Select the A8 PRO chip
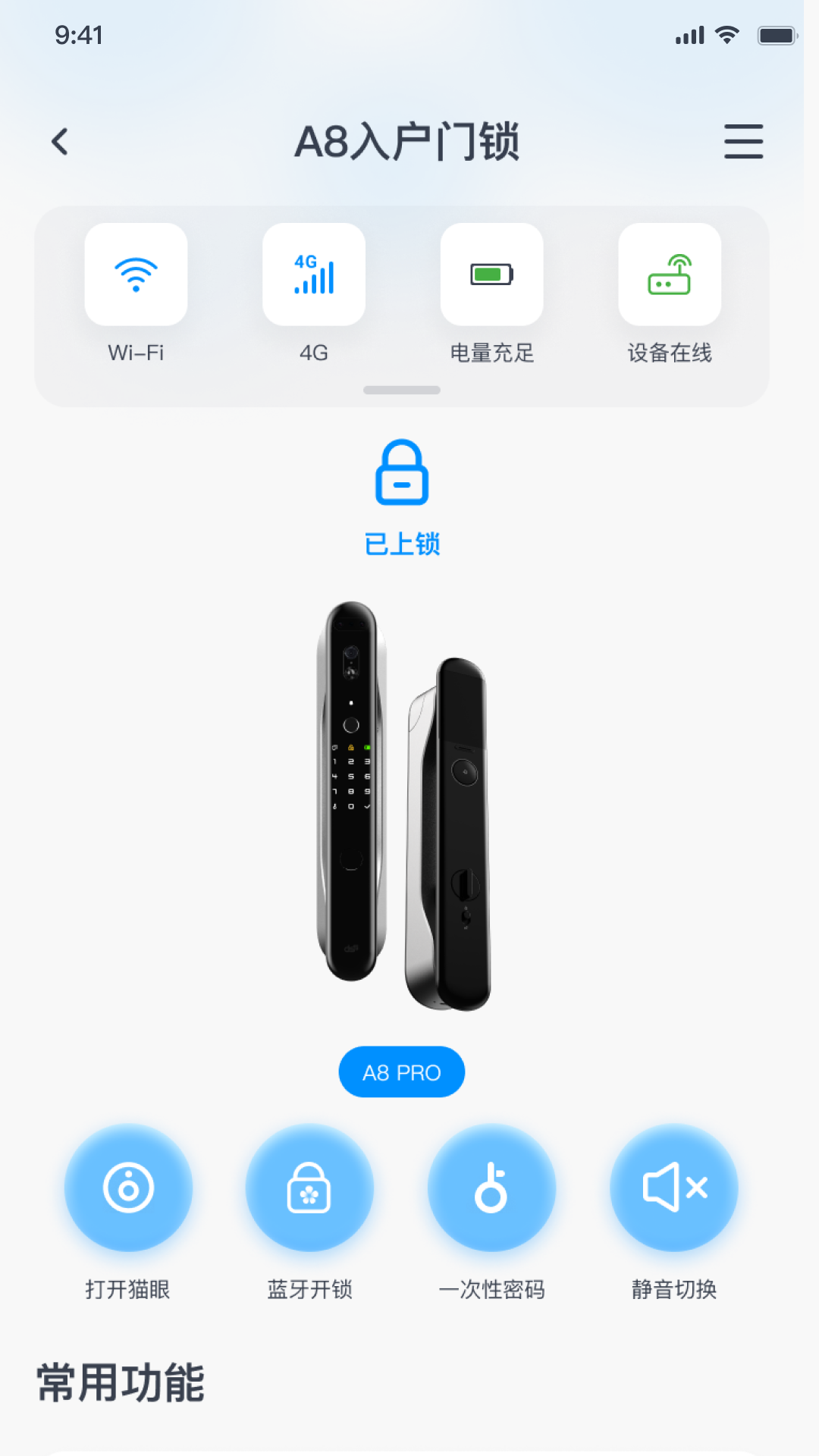 (402, 1072)
